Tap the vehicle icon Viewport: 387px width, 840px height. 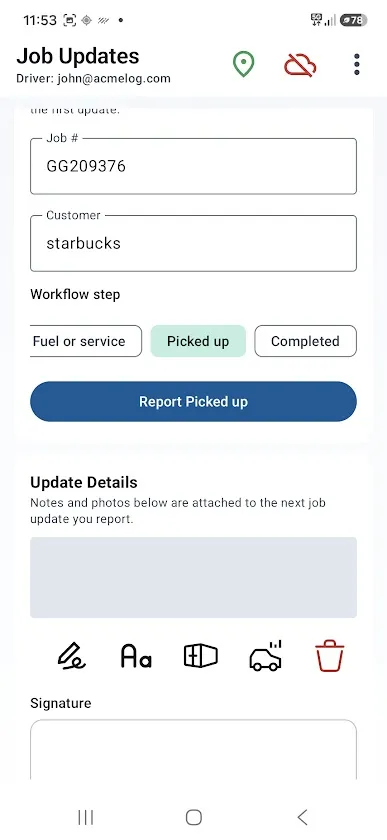click(266, 656)
